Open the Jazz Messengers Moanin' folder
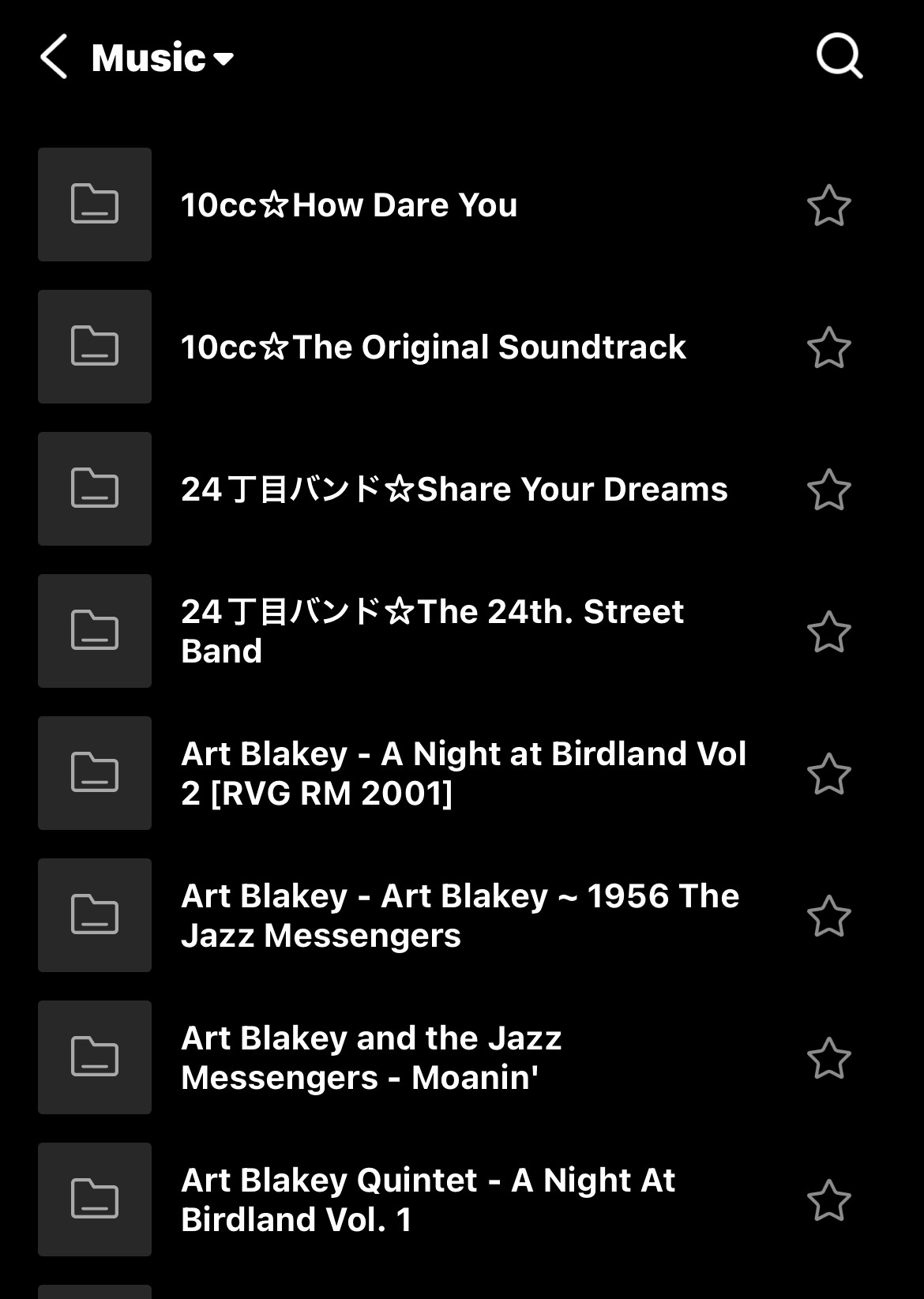The width and height of the screenshot is (924, 1299). [x=371, y=1057]
